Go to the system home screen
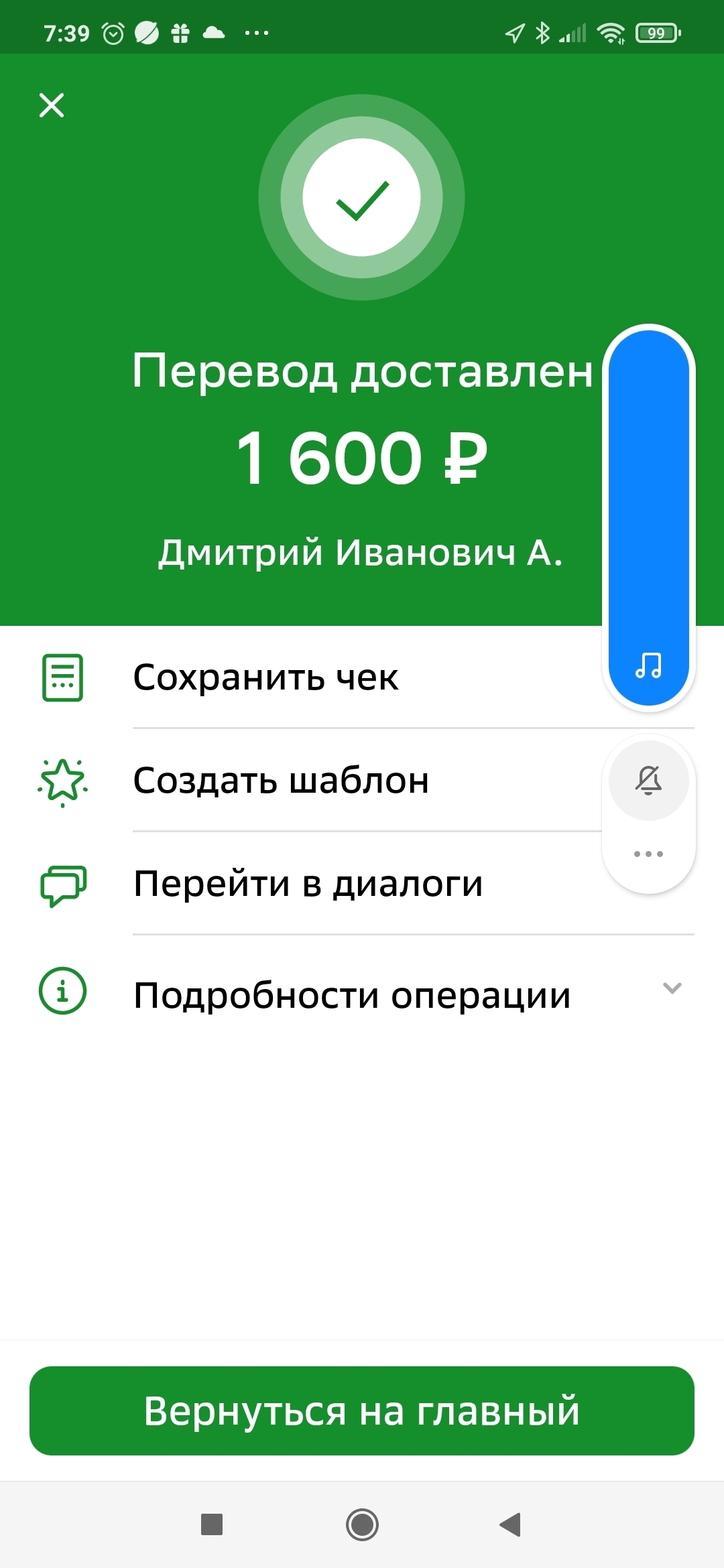This screenshot has width=724, height=1568. (x=362, y=1524)
